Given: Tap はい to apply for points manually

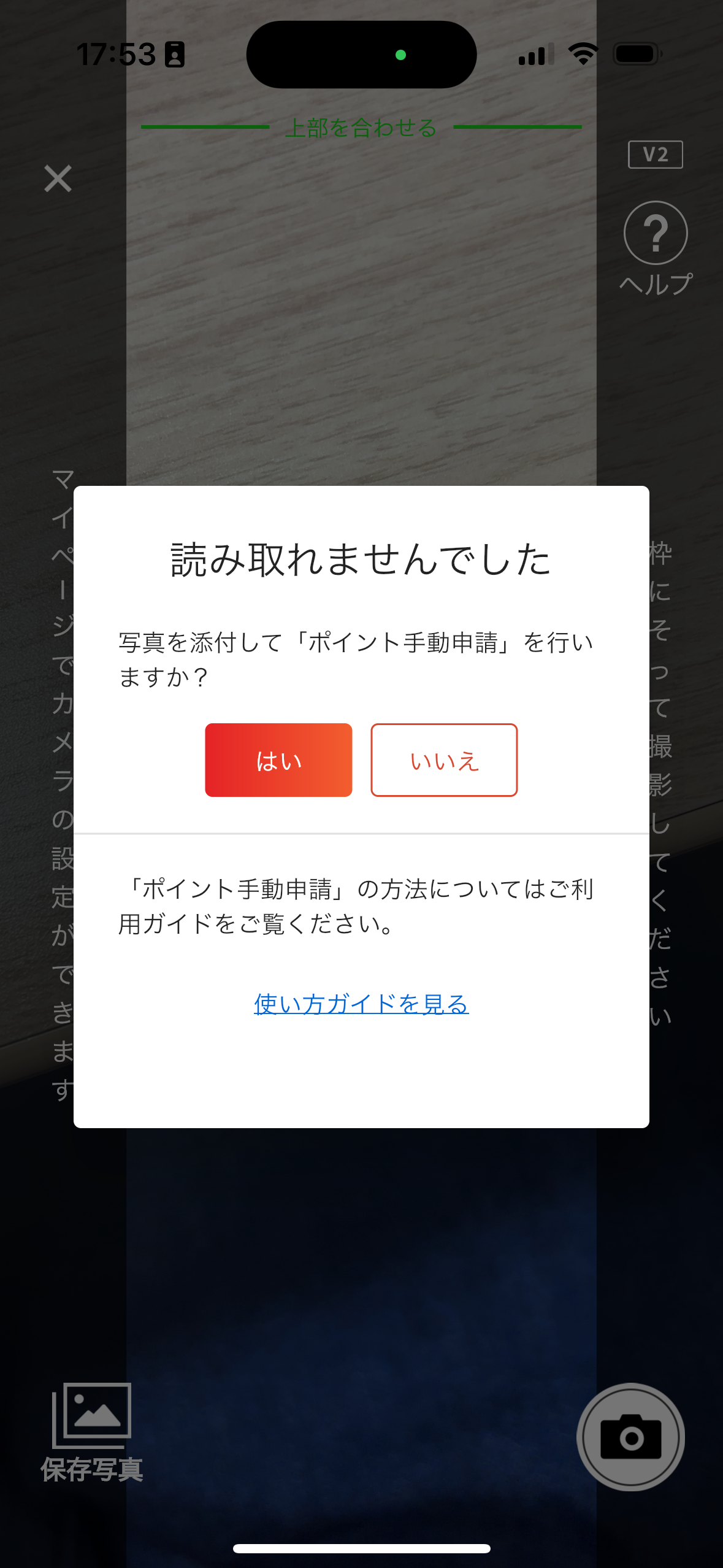Looking at the screenshot, I should coord(278,760).
